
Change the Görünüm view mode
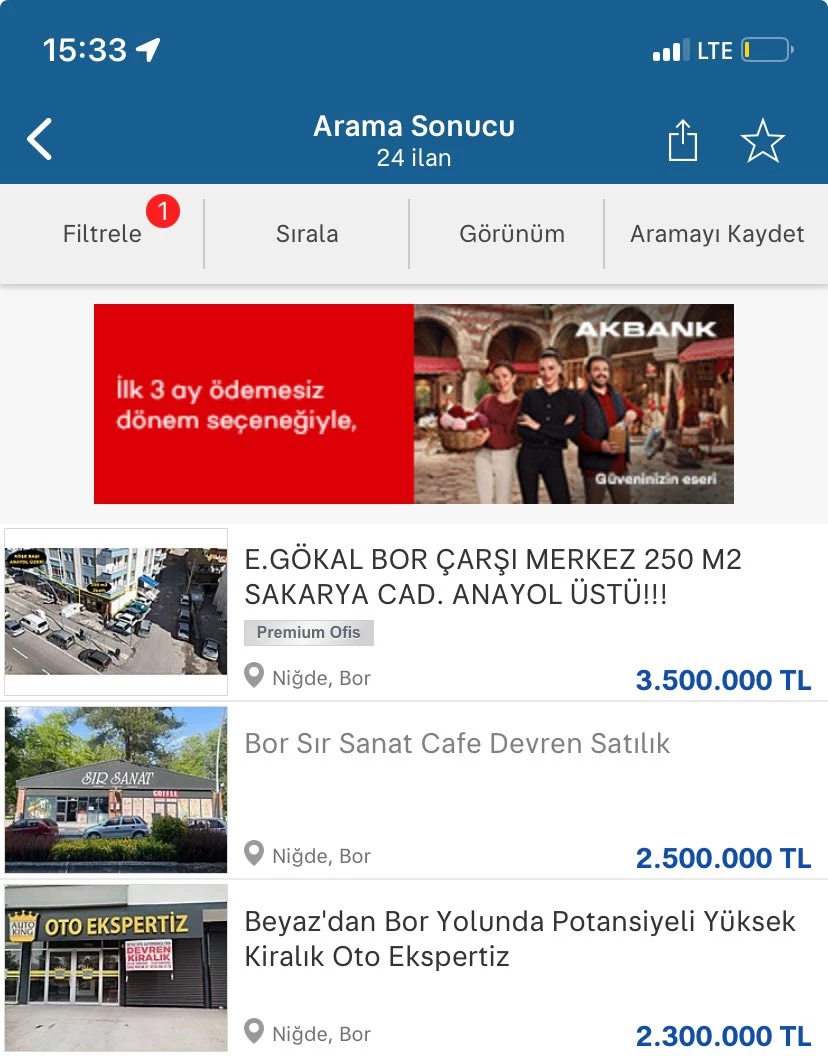tap(512, 234)
